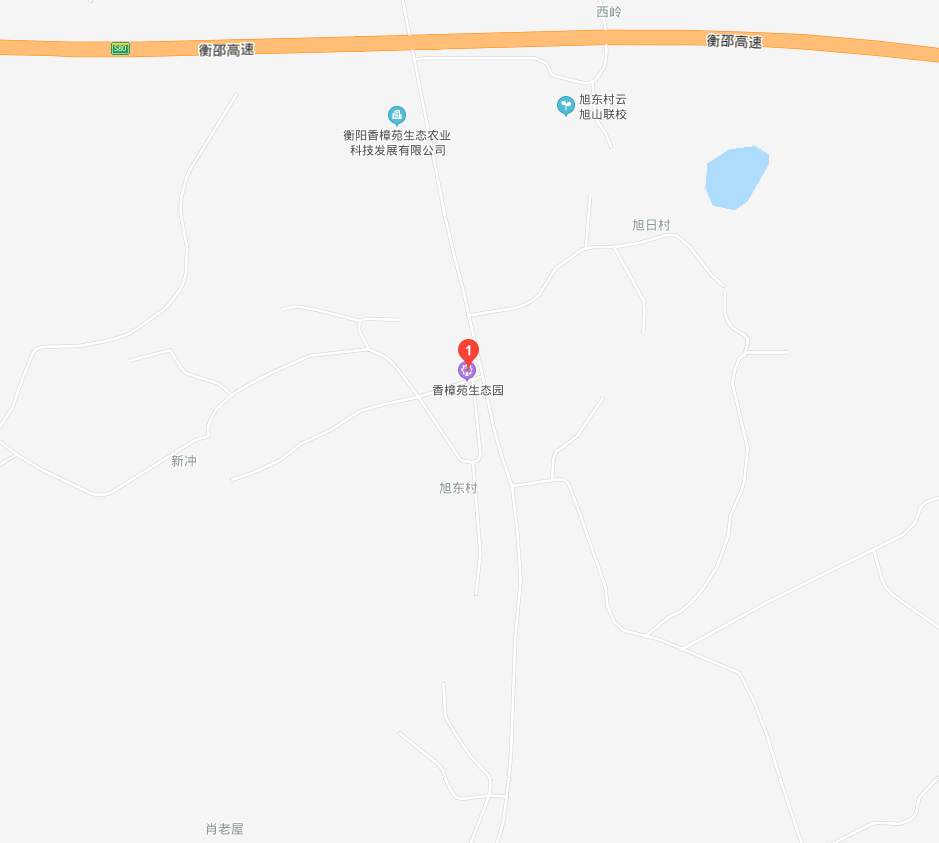Tap the red marker numbered 1
Viewport: 939px width, 843px height.
(x=468, y=351)
